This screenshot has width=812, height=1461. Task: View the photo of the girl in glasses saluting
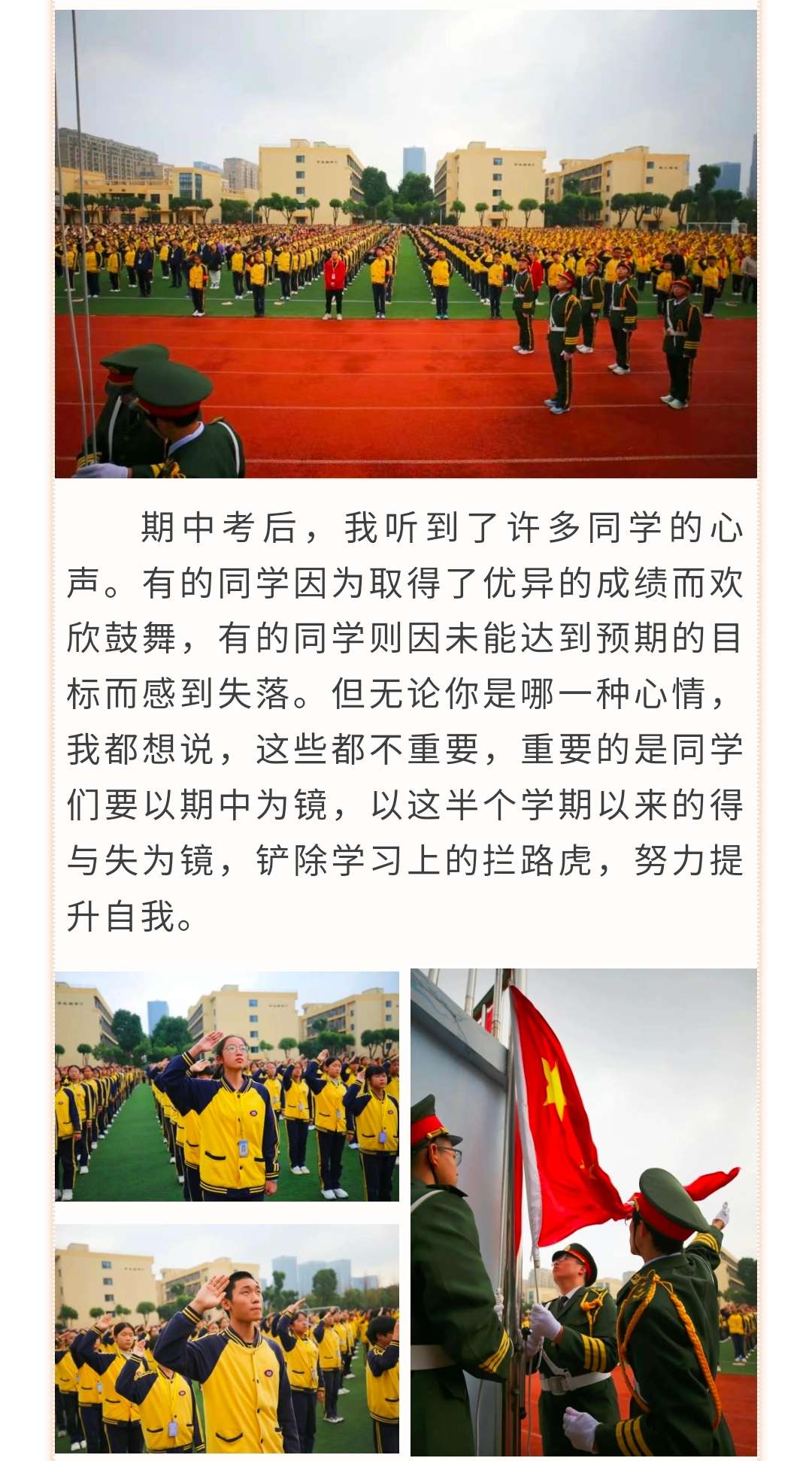[x=226, y=1086]
